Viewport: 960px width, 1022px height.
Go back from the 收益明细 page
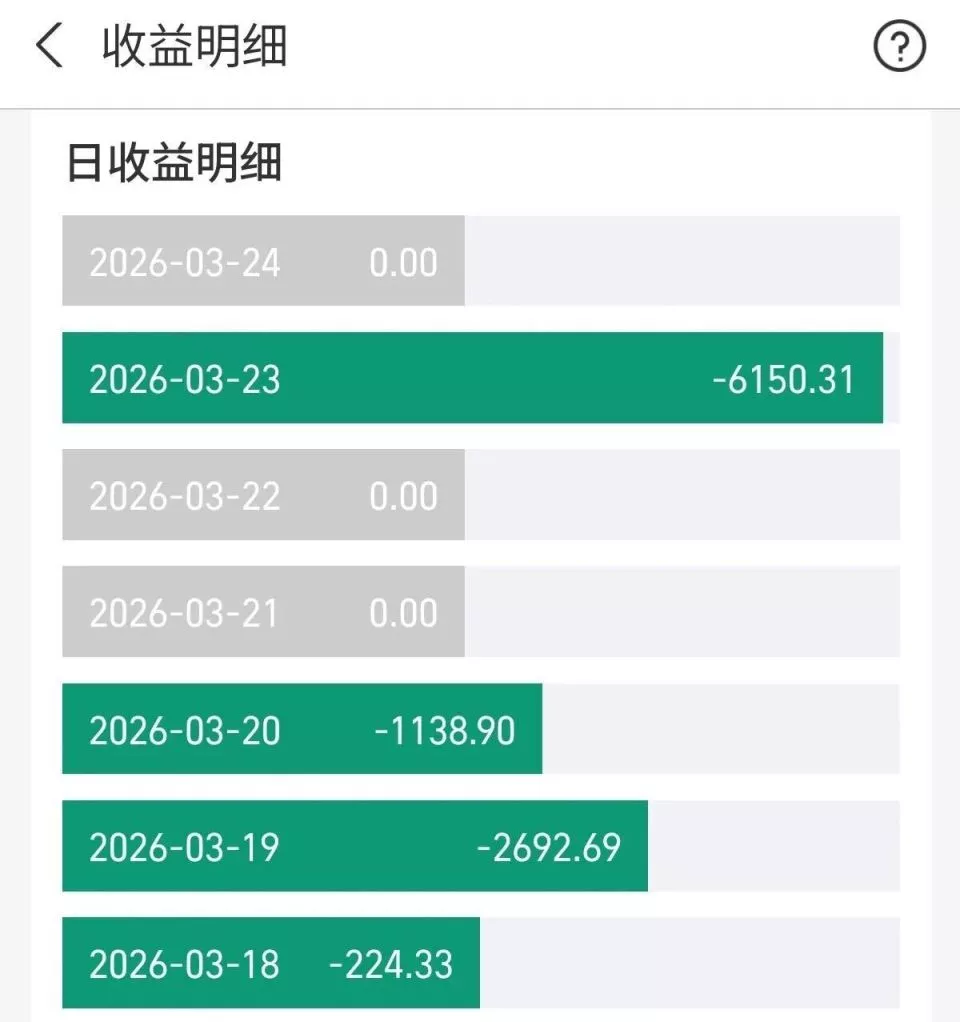coord(49,47)
